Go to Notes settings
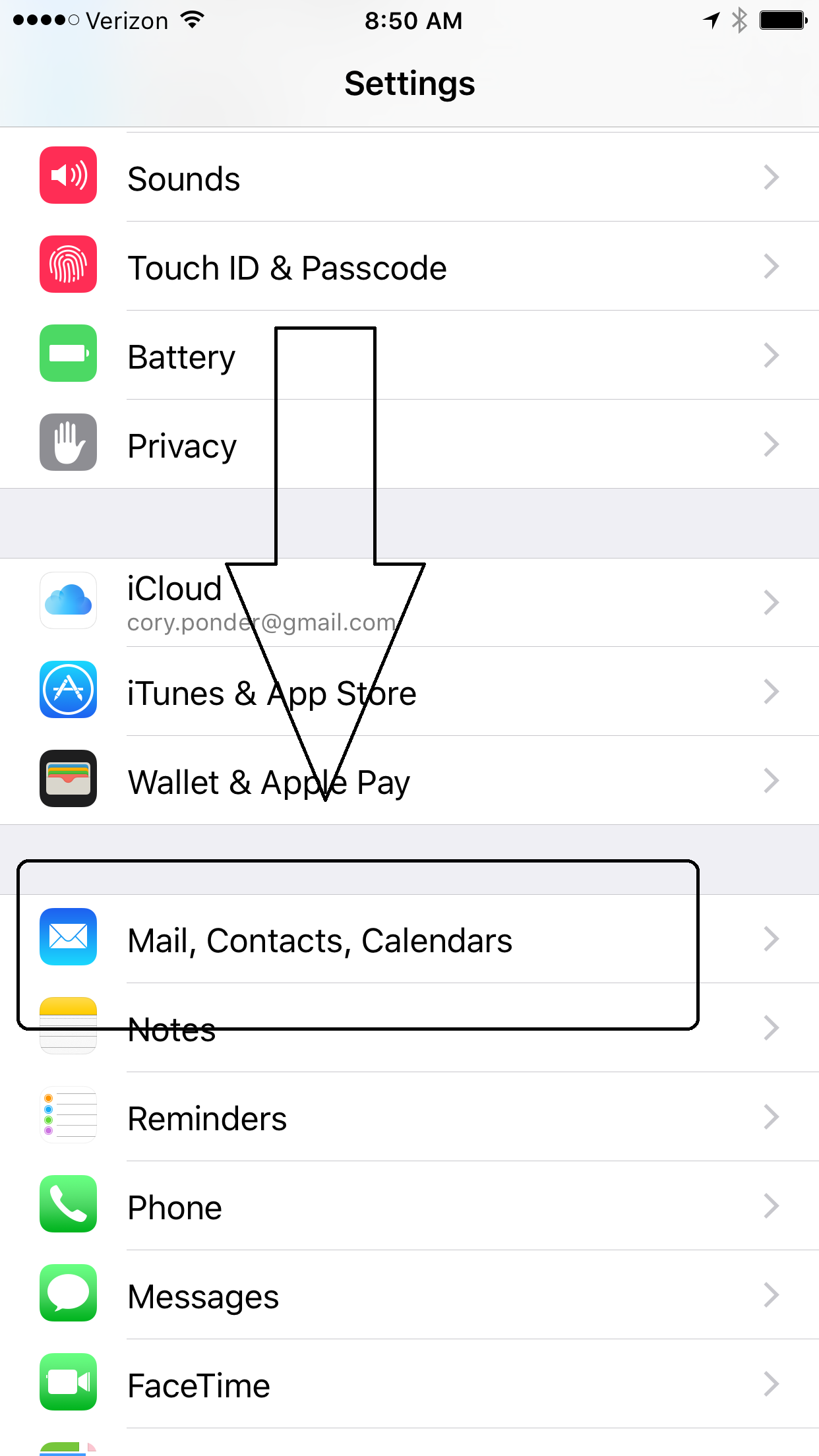819x1456 pixels. pyautogui.click(x=409, y=1029)
